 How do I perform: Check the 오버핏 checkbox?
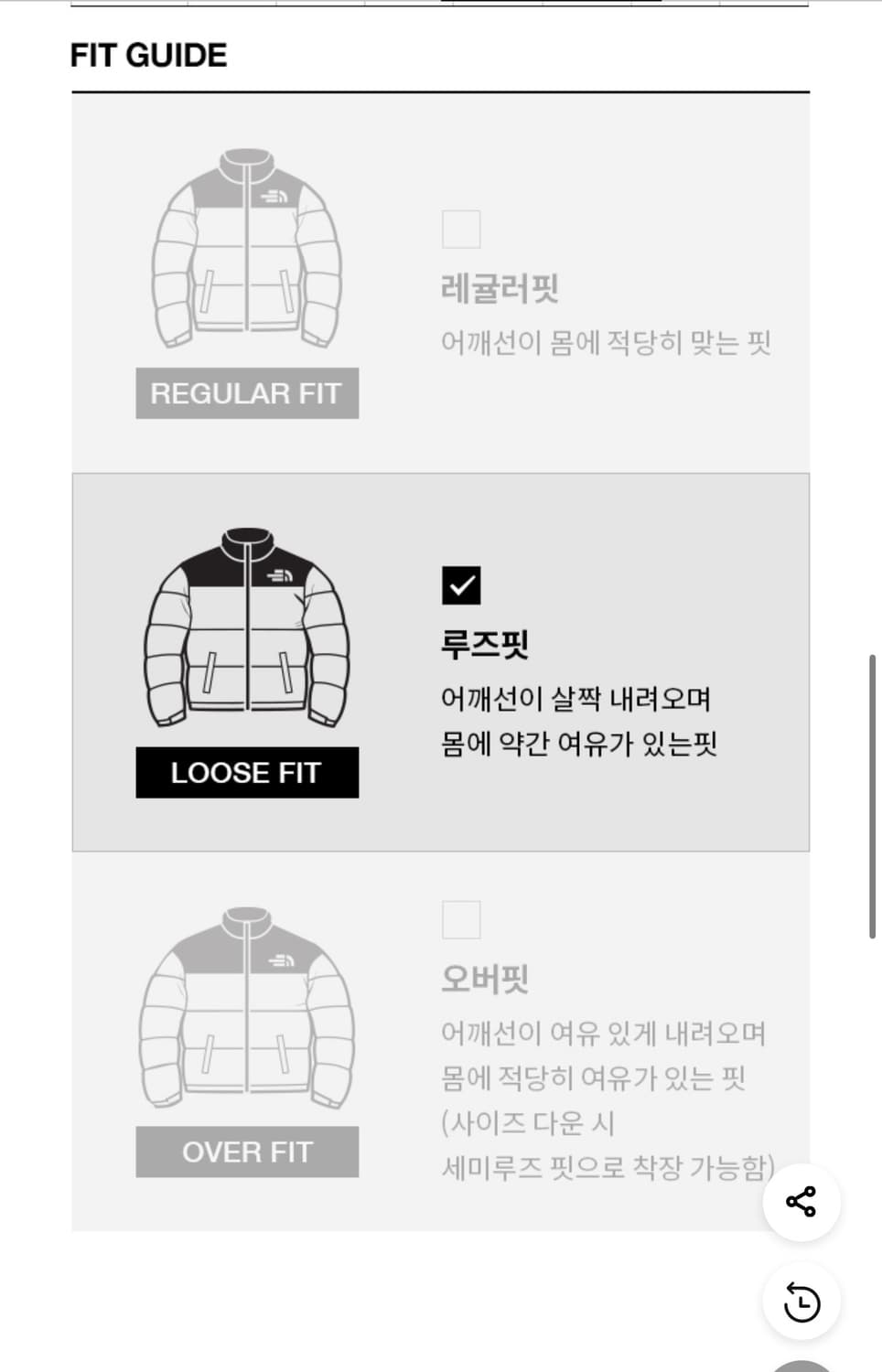point(461,919)
